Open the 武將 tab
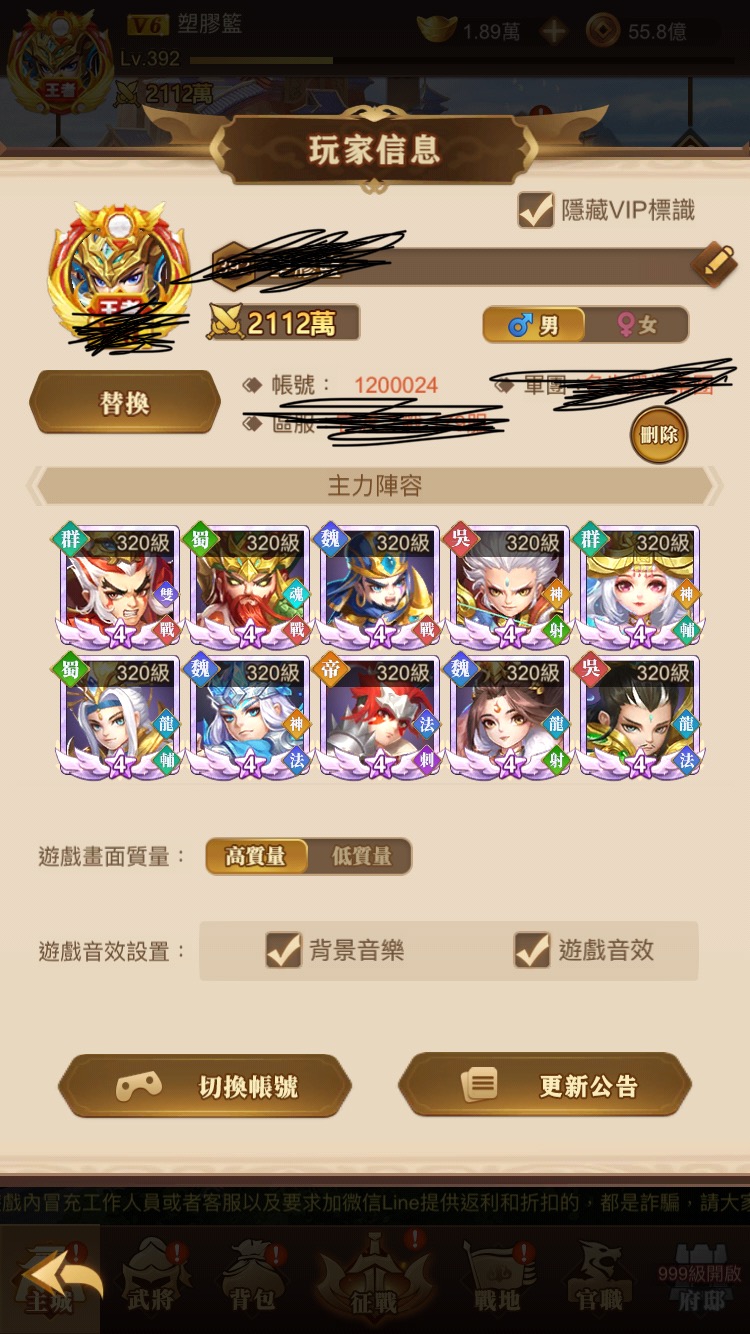The height and width of the screenshot is (1334, 750). [x=150, y=1280]
